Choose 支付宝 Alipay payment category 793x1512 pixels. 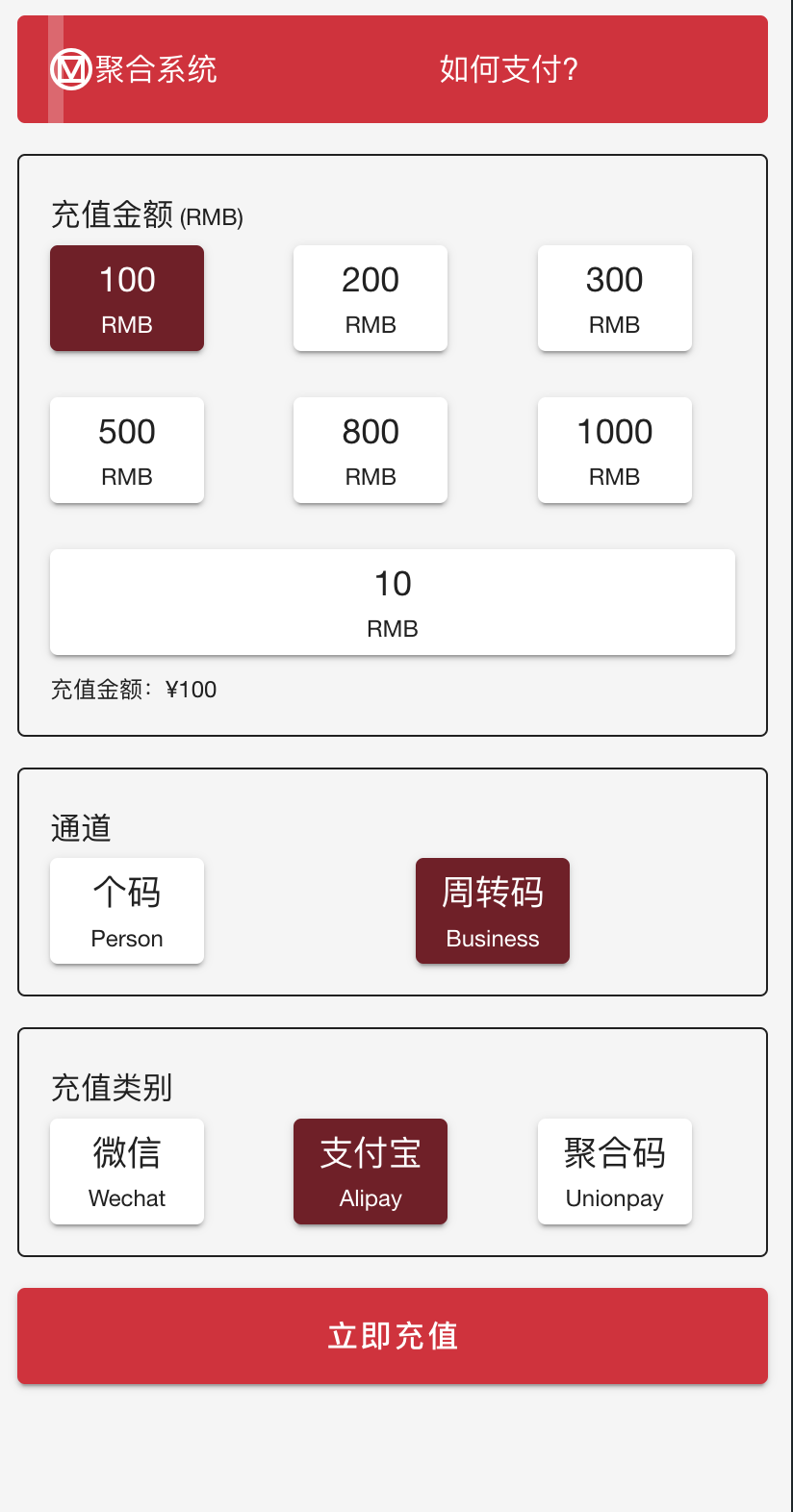(370, 1172)
